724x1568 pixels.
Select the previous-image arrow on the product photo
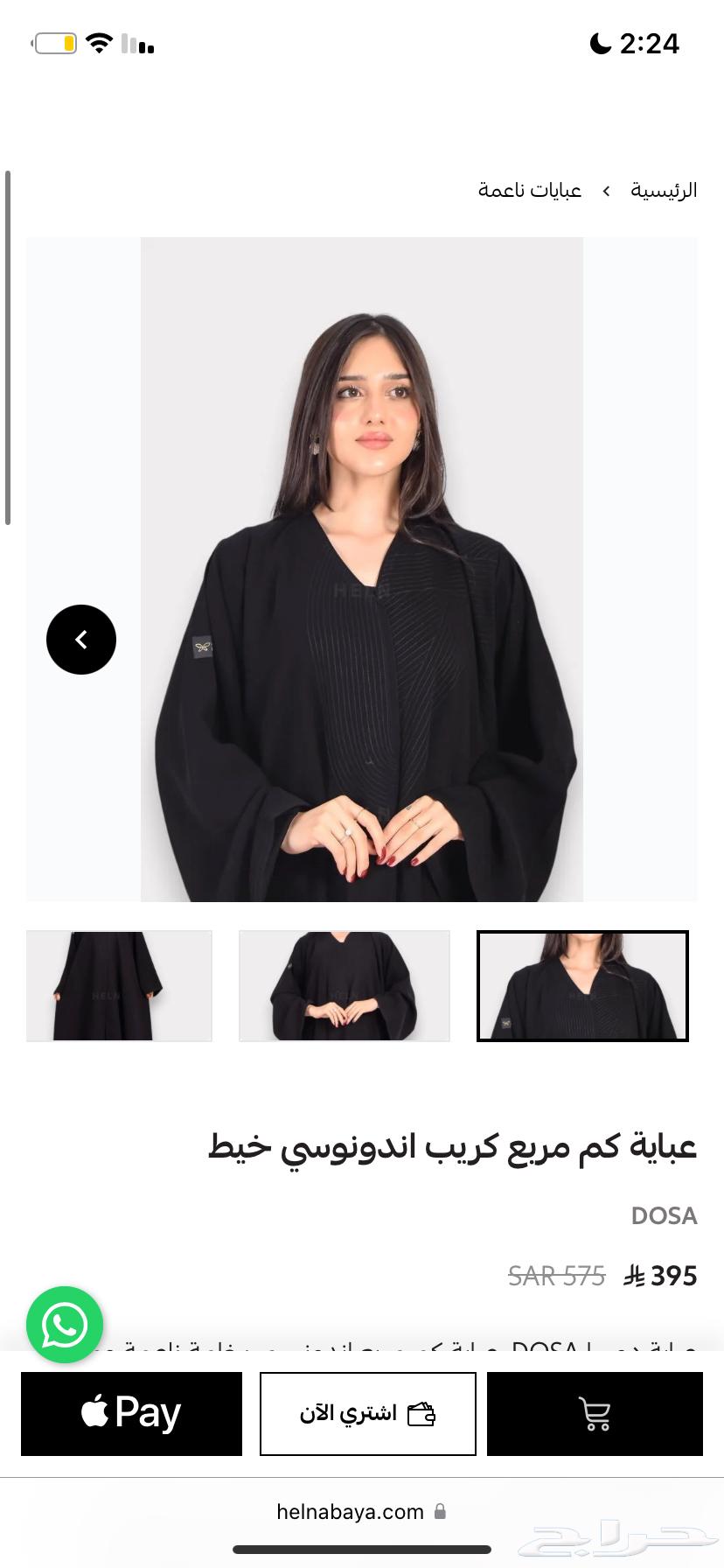(81, 639)
